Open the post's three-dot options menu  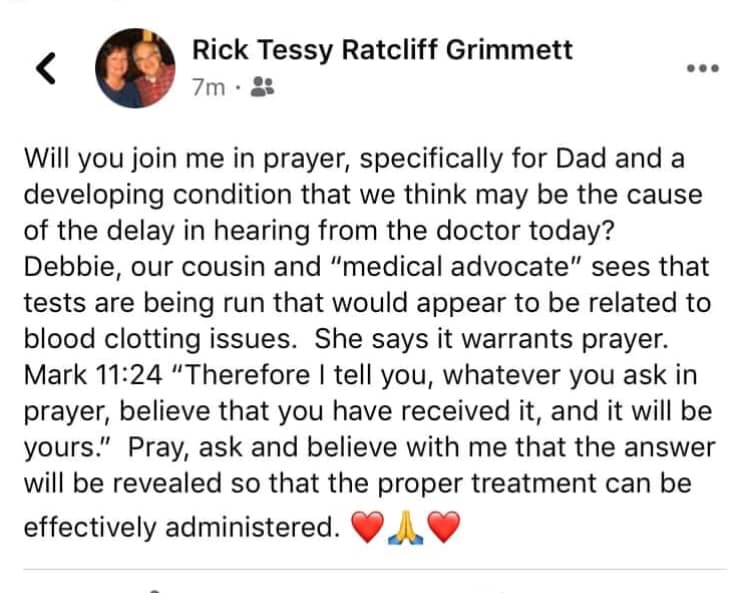[x=703, y=68]
